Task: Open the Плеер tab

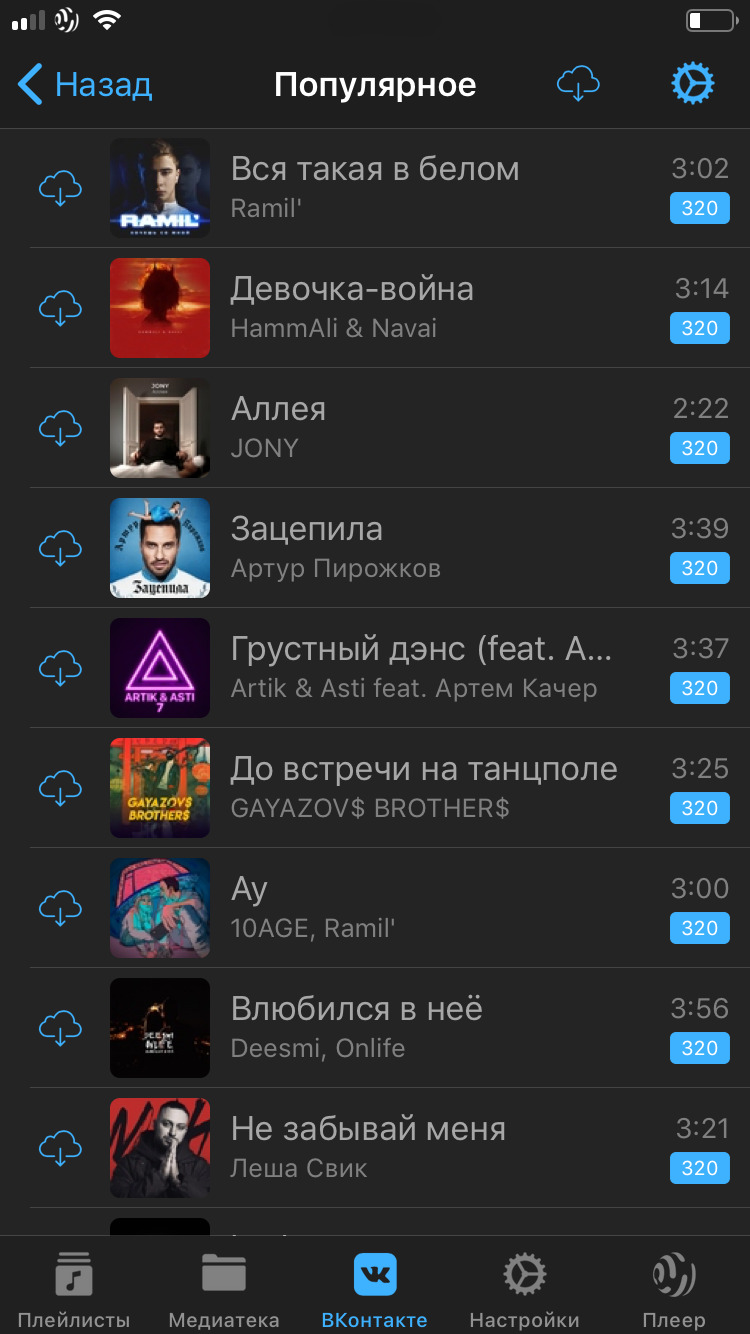Action: click(674, 1289)
